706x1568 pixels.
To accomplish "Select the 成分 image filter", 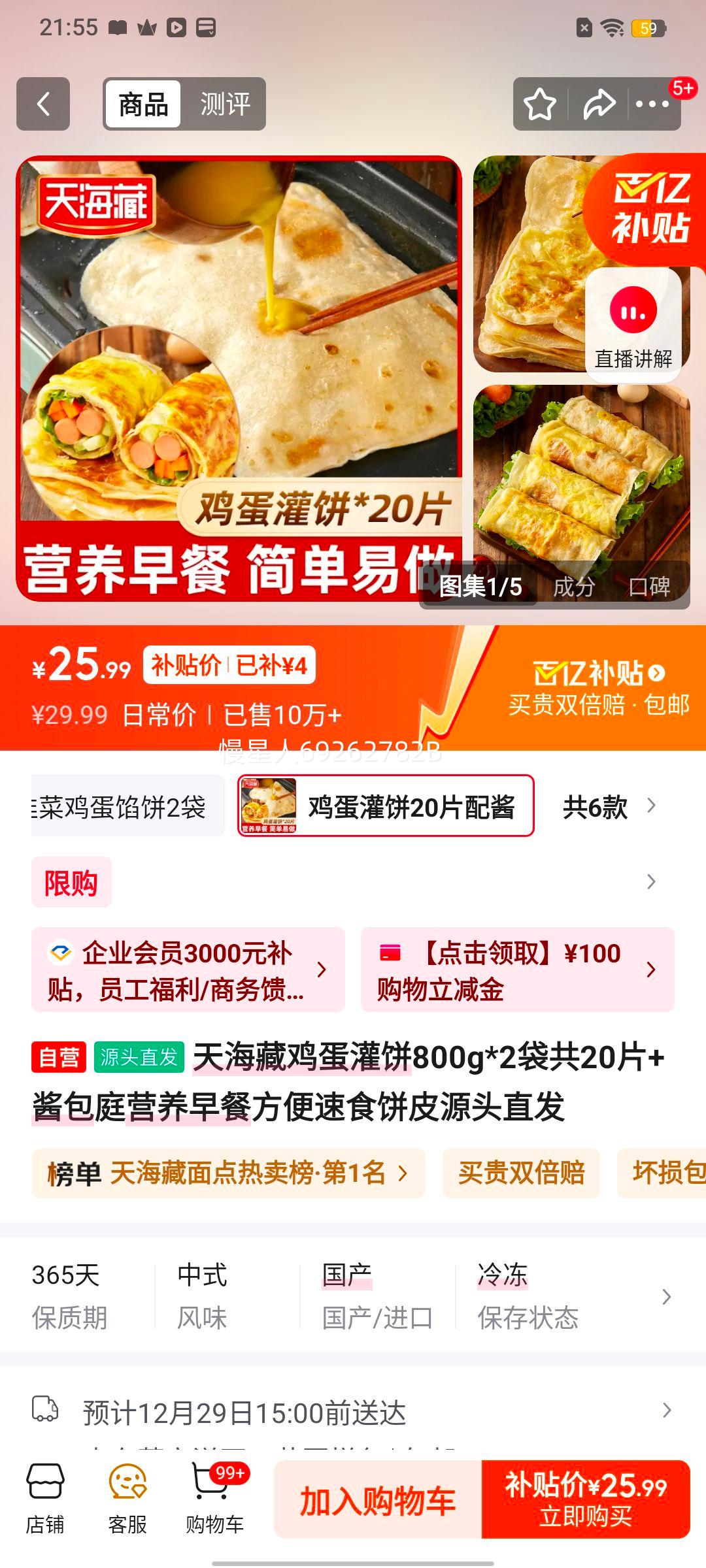I will click(575, 587).
